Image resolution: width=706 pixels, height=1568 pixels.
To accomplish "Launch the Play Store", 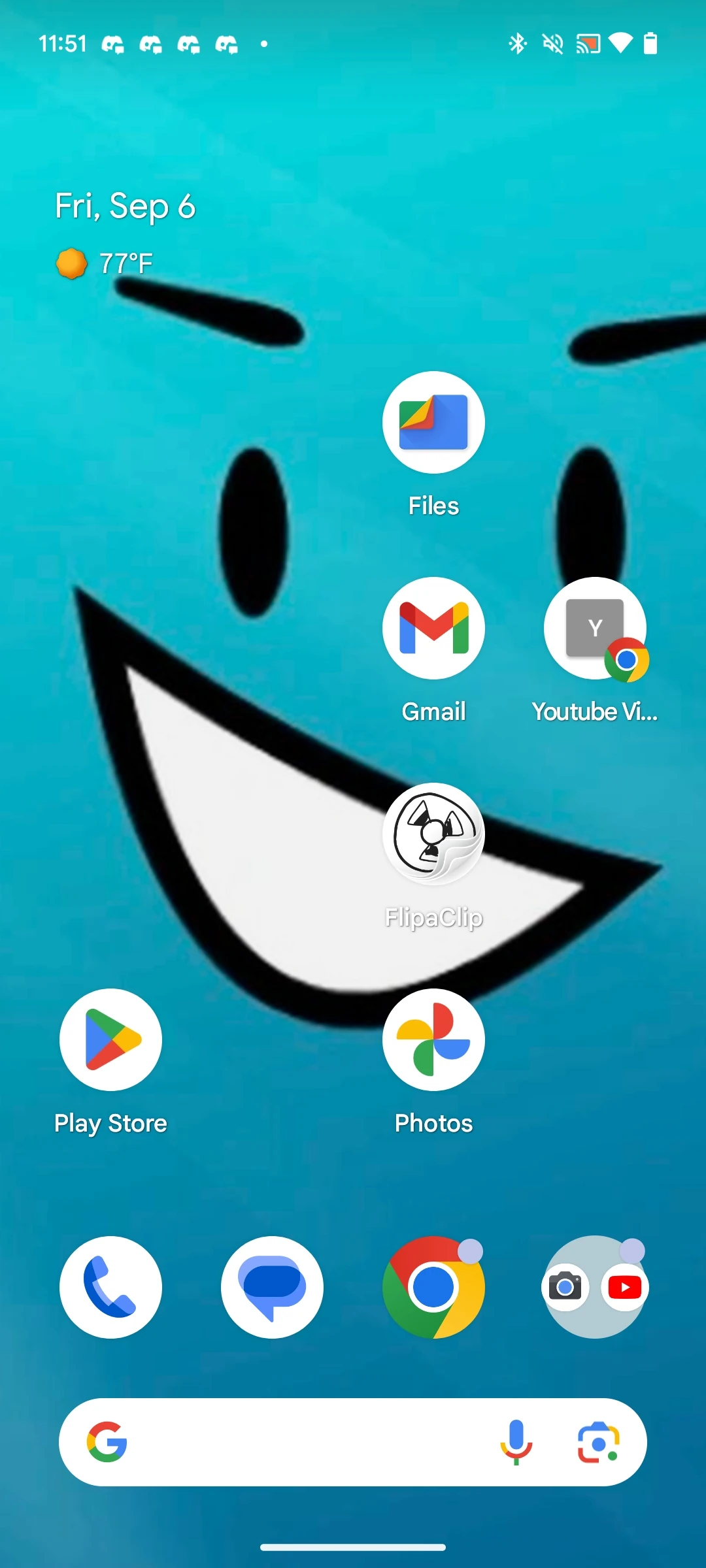I will [110, 1040].
